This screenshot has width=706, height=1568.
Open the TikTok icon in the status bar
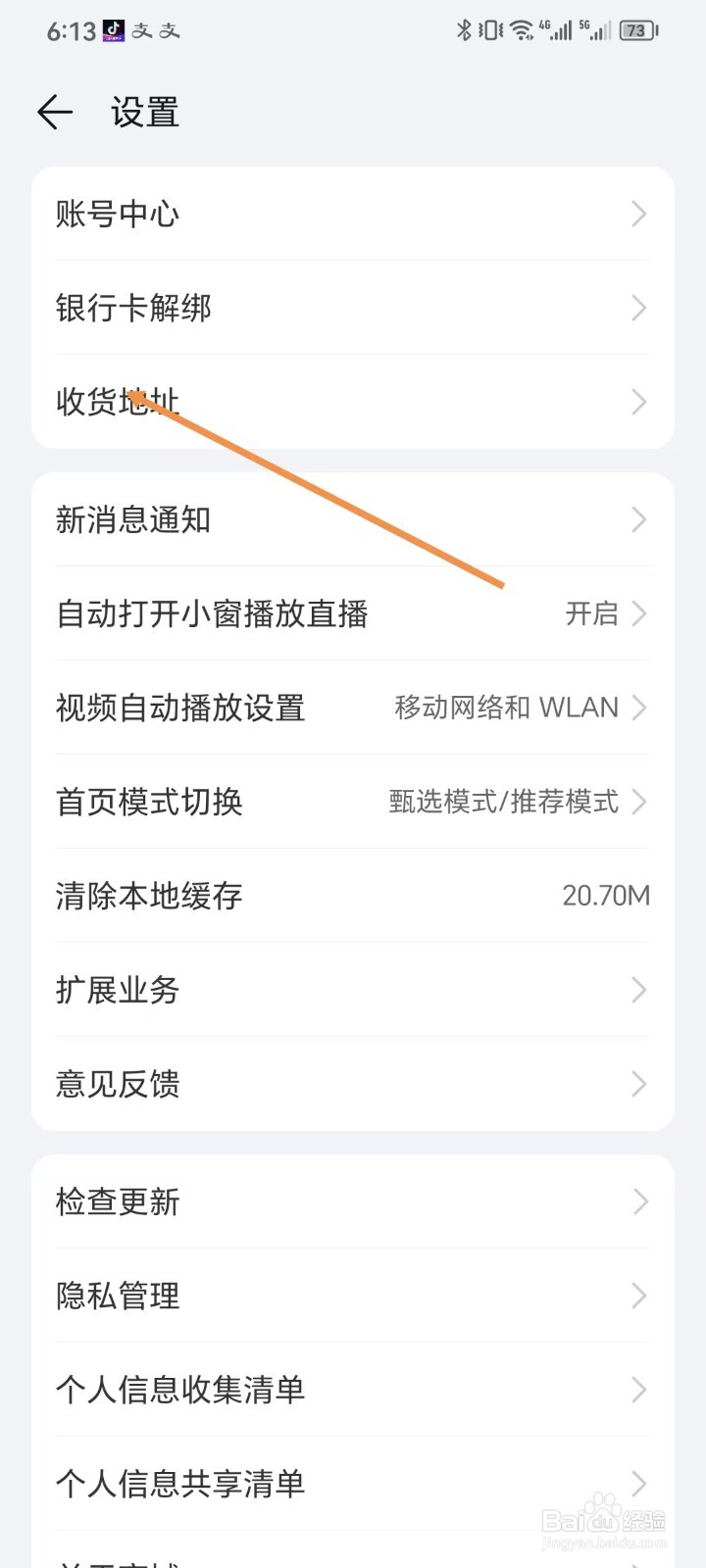[114, 30]
